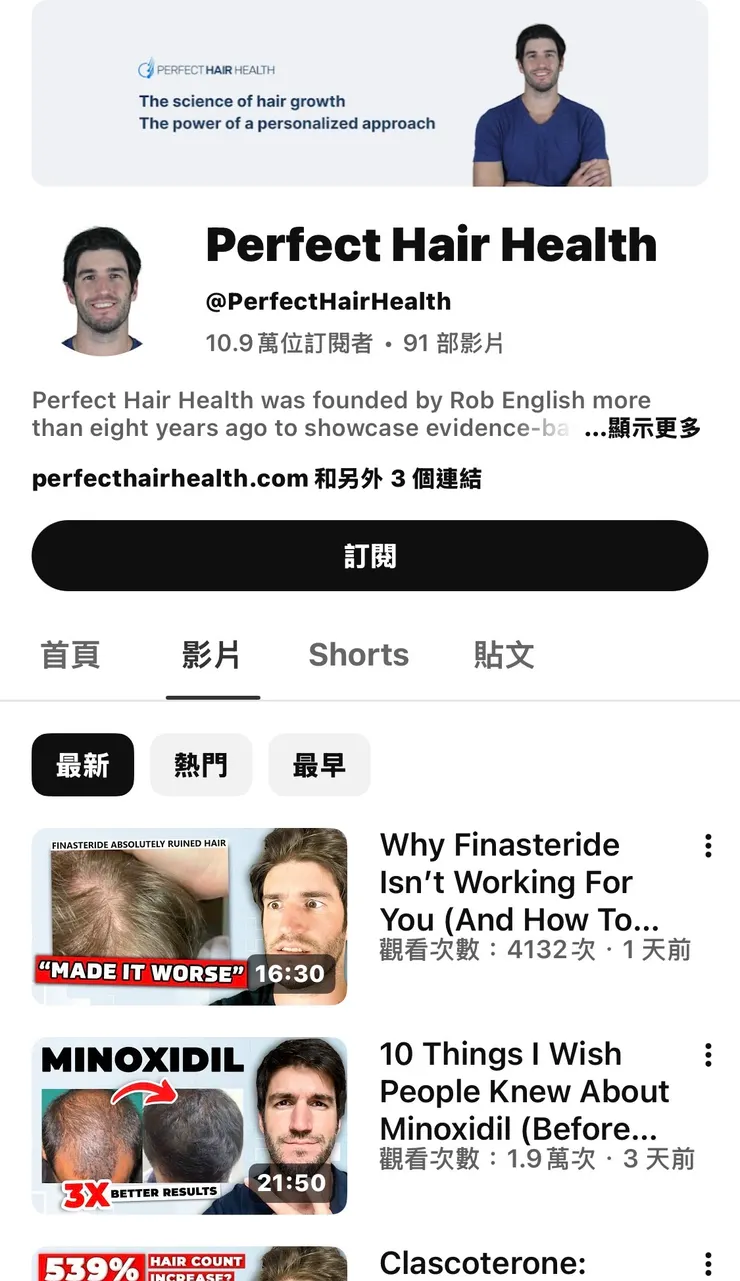Open options for the Finasteride video
The height and width of the screenshot is (1281, 740).
click(708, 846)
